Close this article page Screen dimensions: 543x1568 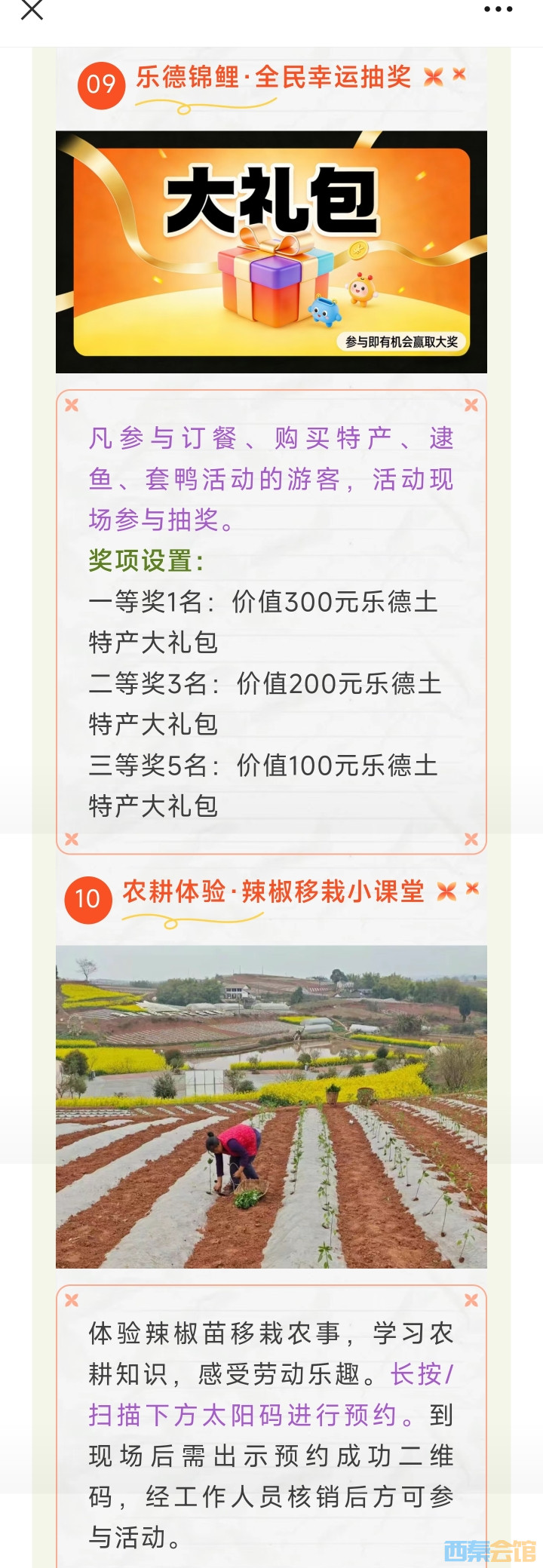[32, 10]
